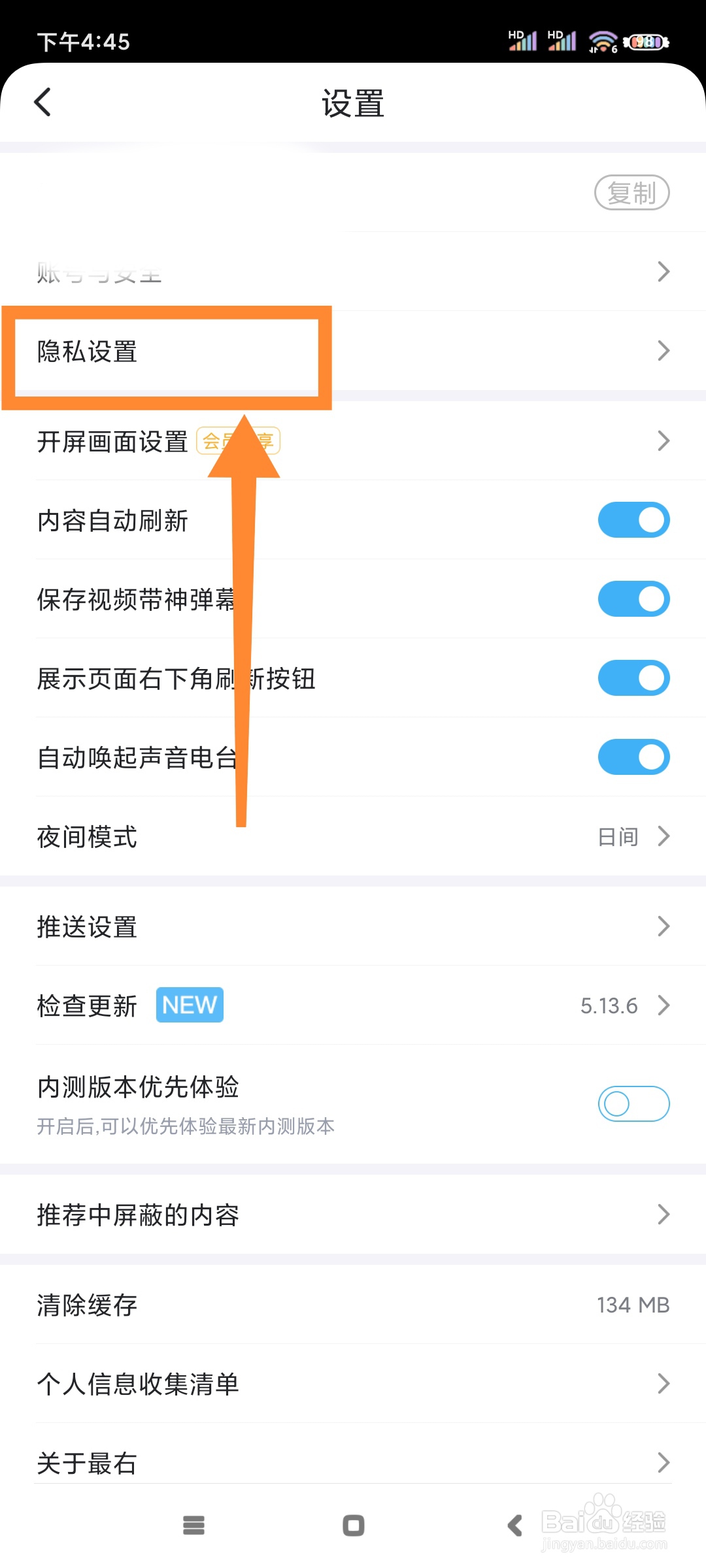This screenshot has height=1568, width=706.
Task: Expand 账号与安全 settings
Action: (353, 271)
